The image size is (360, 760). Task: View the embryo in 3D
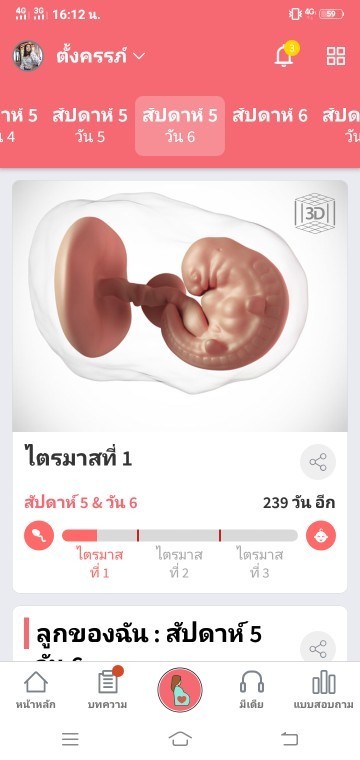pos(315,213)
